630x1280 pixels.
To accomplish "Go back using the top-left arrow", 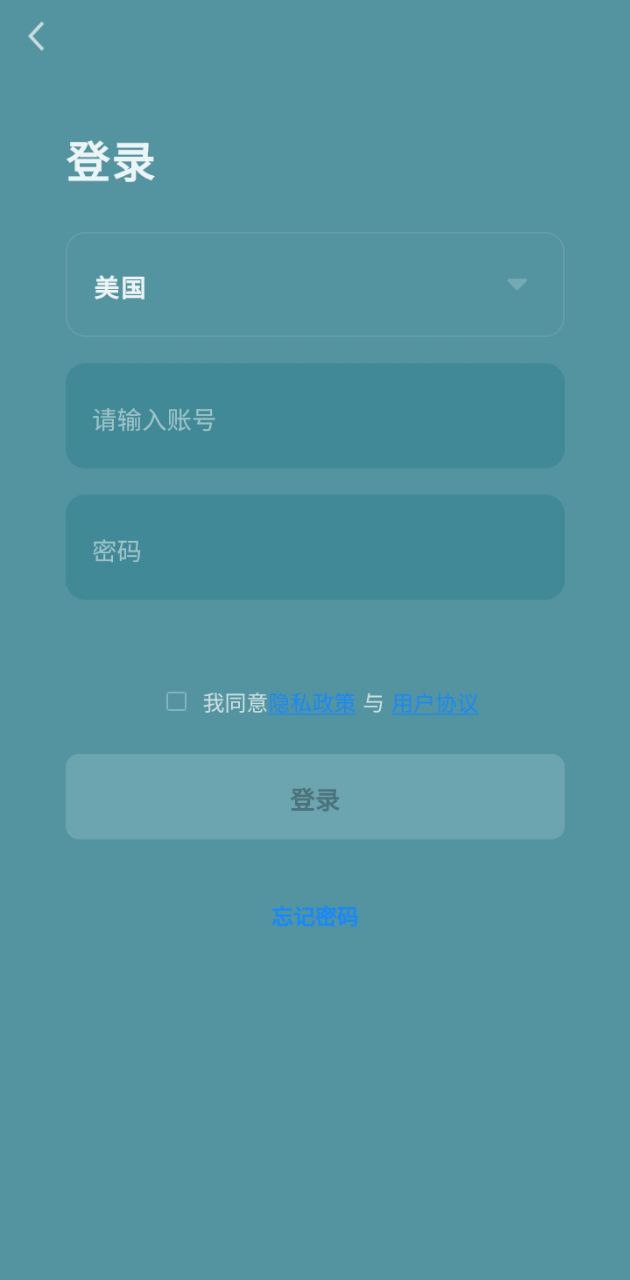I will [x=37, y=37].
